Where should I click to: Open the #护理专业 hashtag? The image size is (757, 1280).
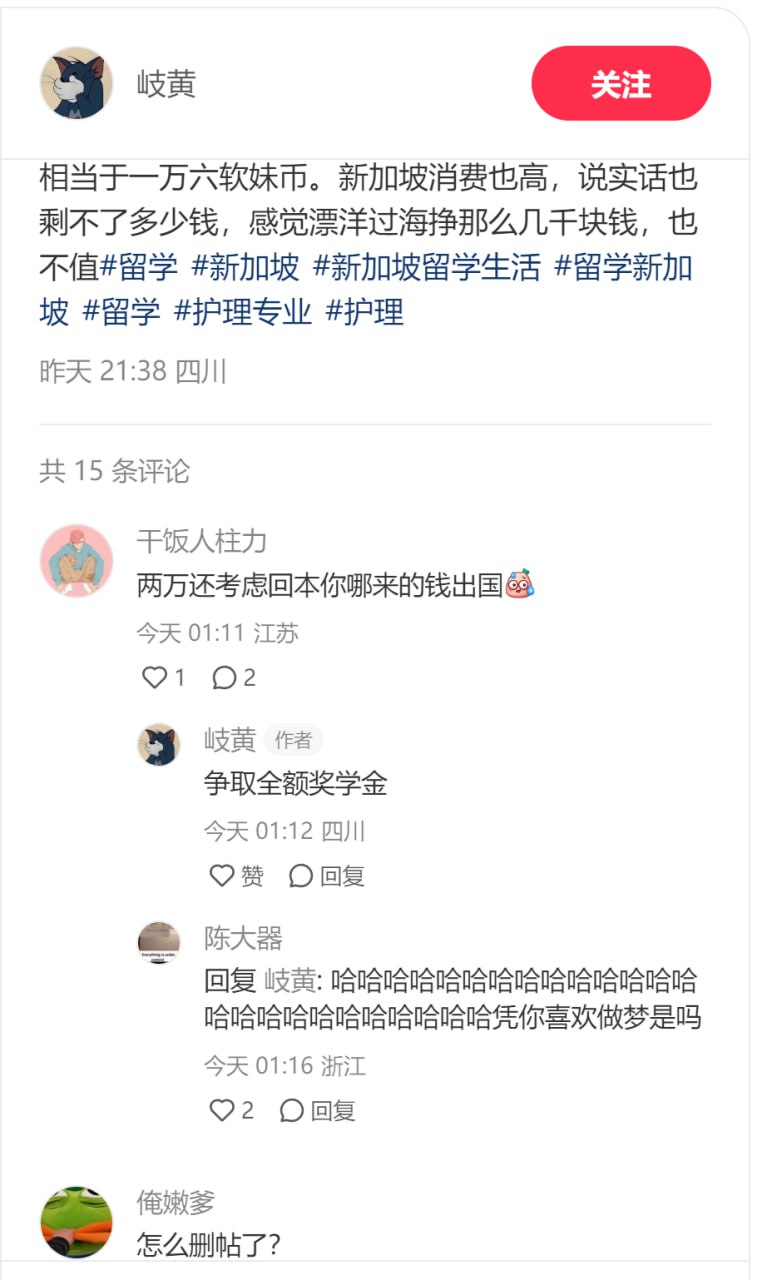242,313
